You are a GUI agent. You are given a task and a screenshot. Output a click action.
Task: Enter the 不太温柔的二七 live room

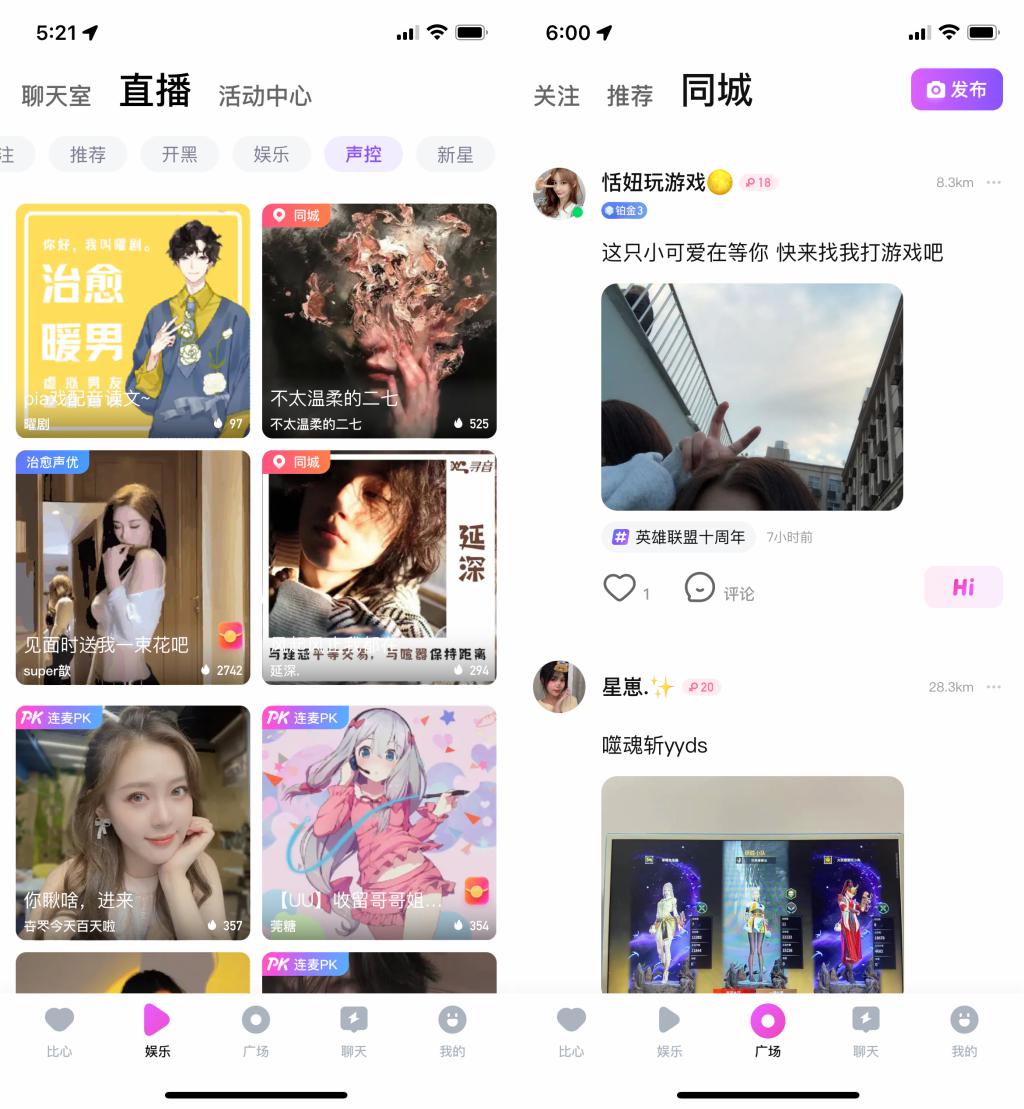coord(379,320)
